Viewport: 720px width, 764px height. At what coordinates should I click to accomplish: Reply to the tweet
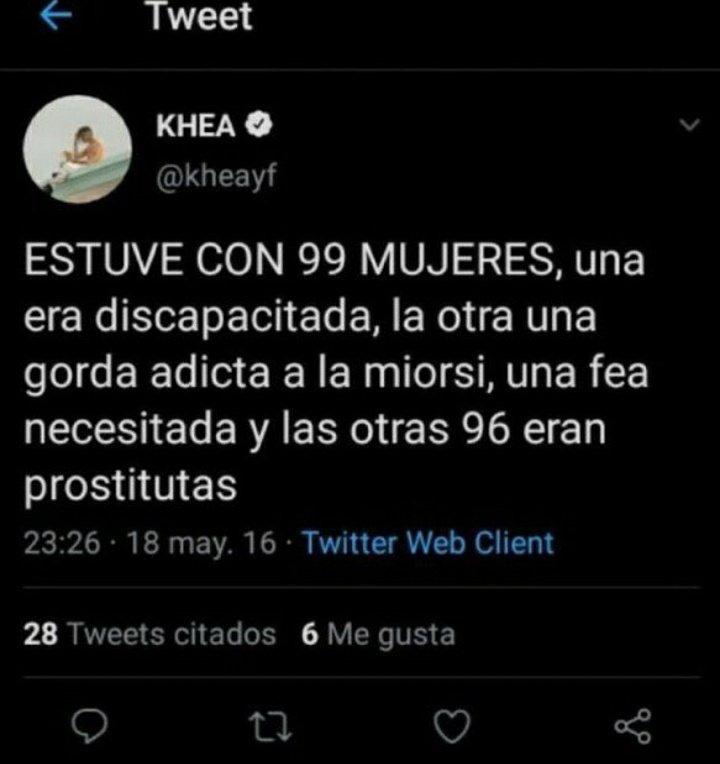(x=91, y=725)
